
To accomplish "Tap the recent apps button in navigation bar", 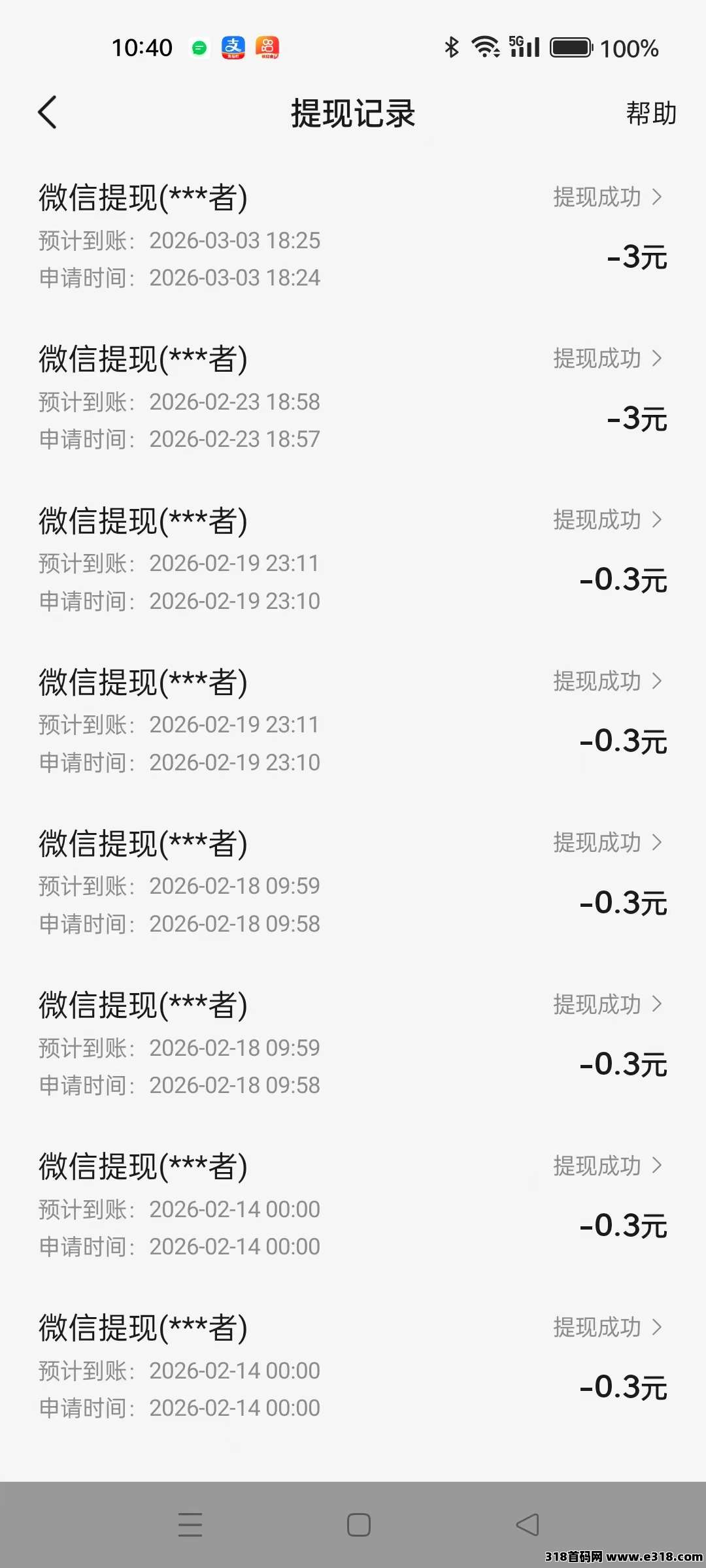I will pyautogui.click(x=190, y=1524).
